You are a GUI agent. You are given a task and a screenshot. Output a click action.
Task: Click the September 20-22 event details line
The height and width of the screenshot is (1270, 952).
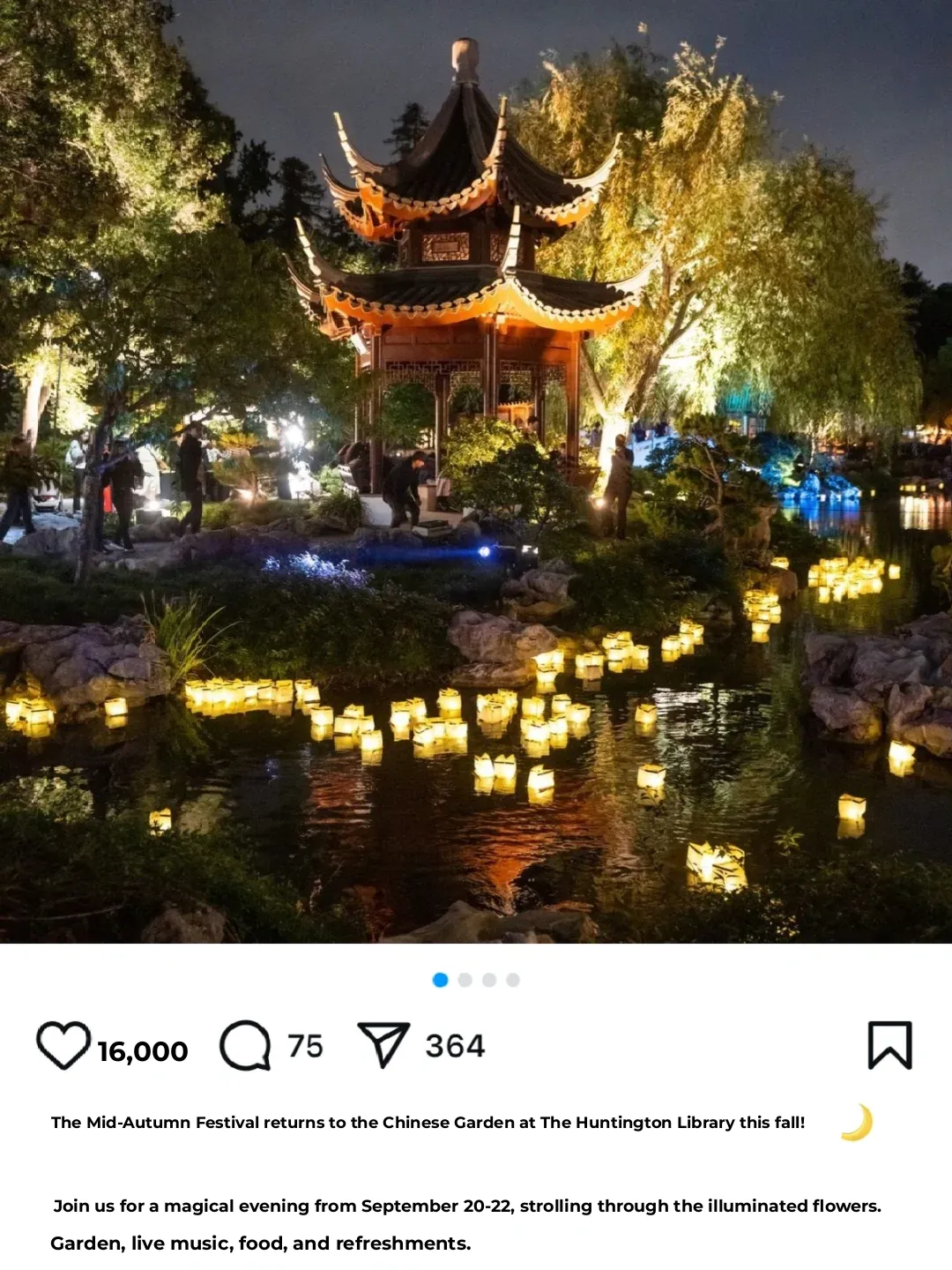467,1204
